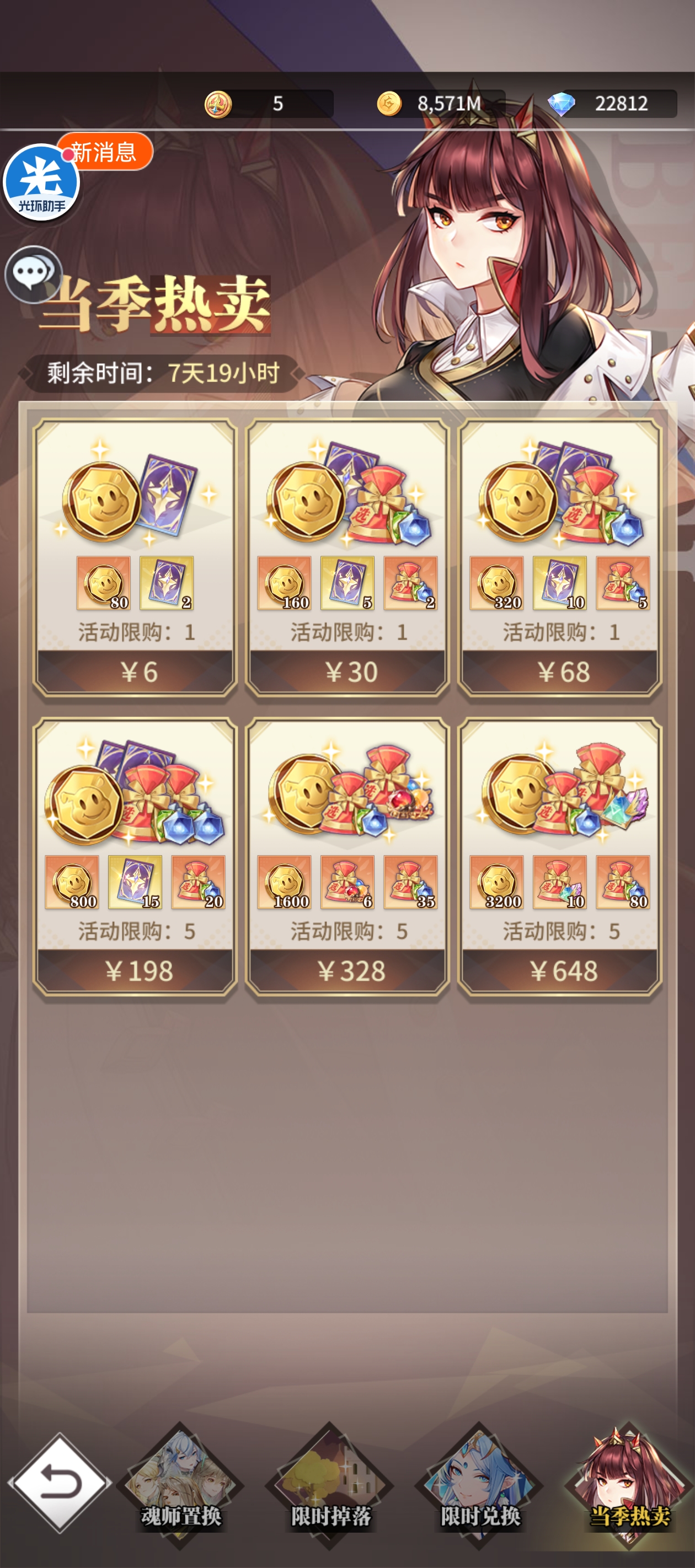Buy the ¥6 pack
The image size is (695, 1568).
[135, 672]
